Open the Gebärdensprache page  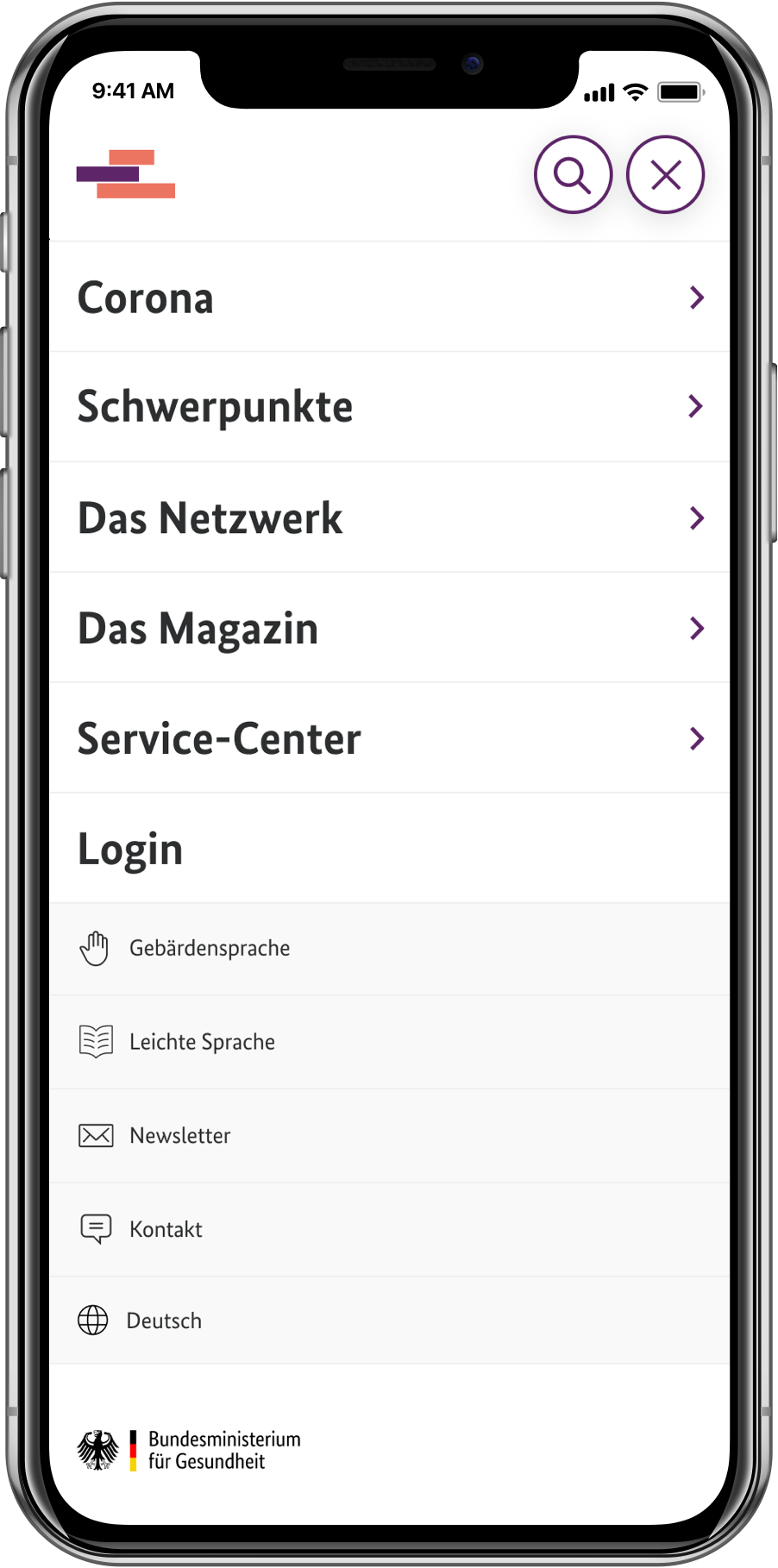(209, 949)
